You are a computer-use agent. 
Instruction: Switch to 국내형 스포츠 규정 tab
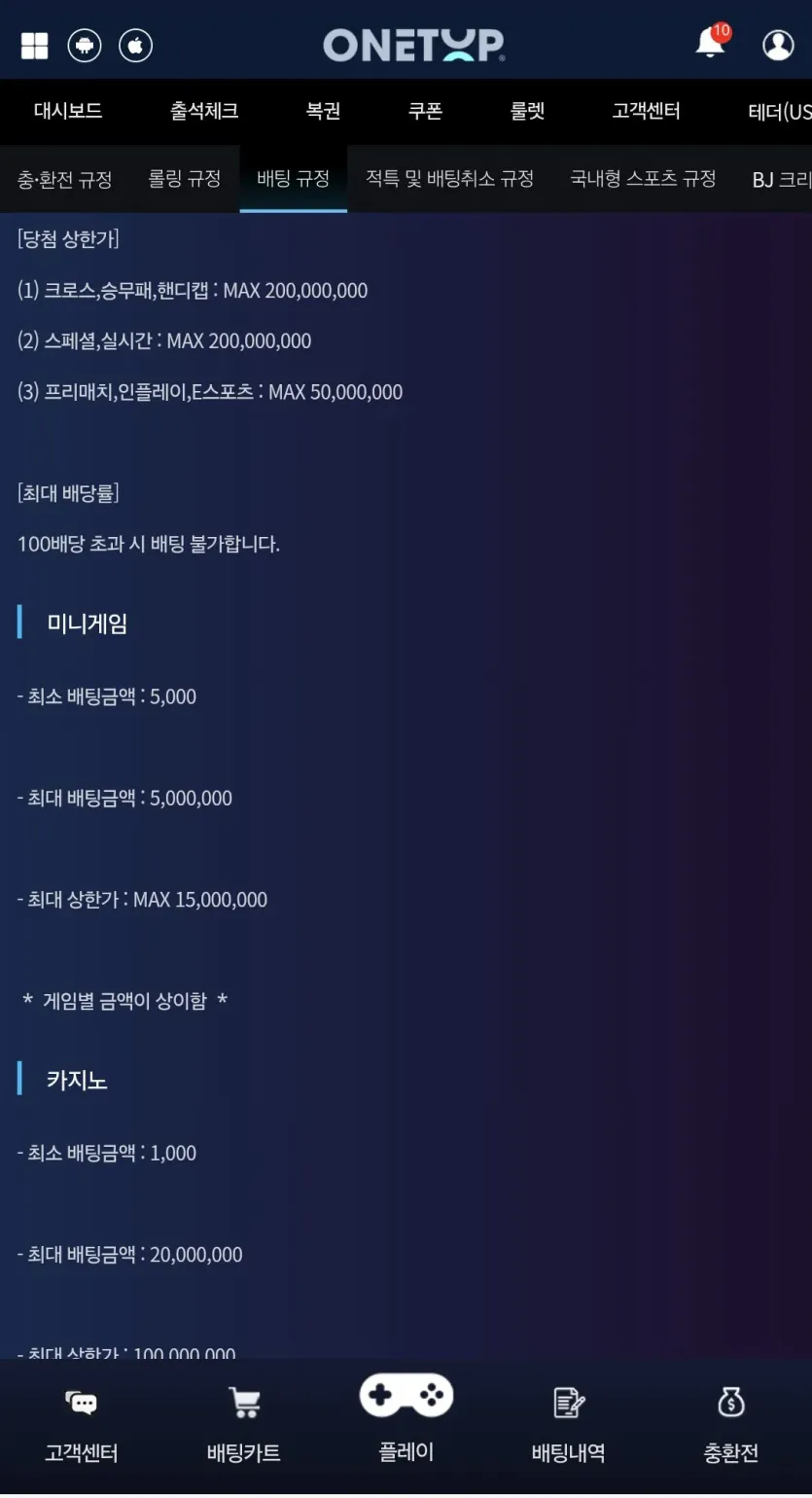pyautogui.click(x=643, y=179)
